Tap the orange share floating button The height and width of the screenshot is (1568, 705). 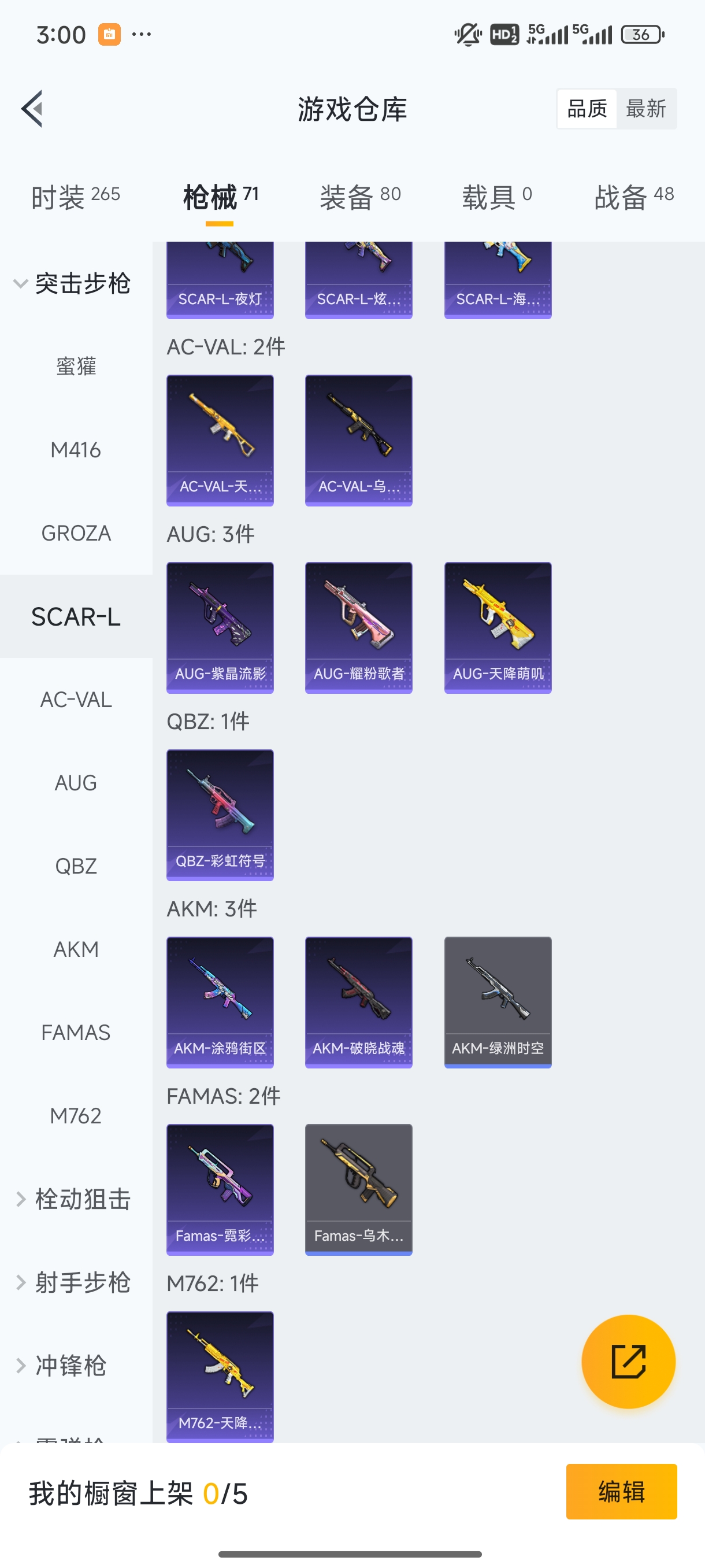pos(628,1361)
